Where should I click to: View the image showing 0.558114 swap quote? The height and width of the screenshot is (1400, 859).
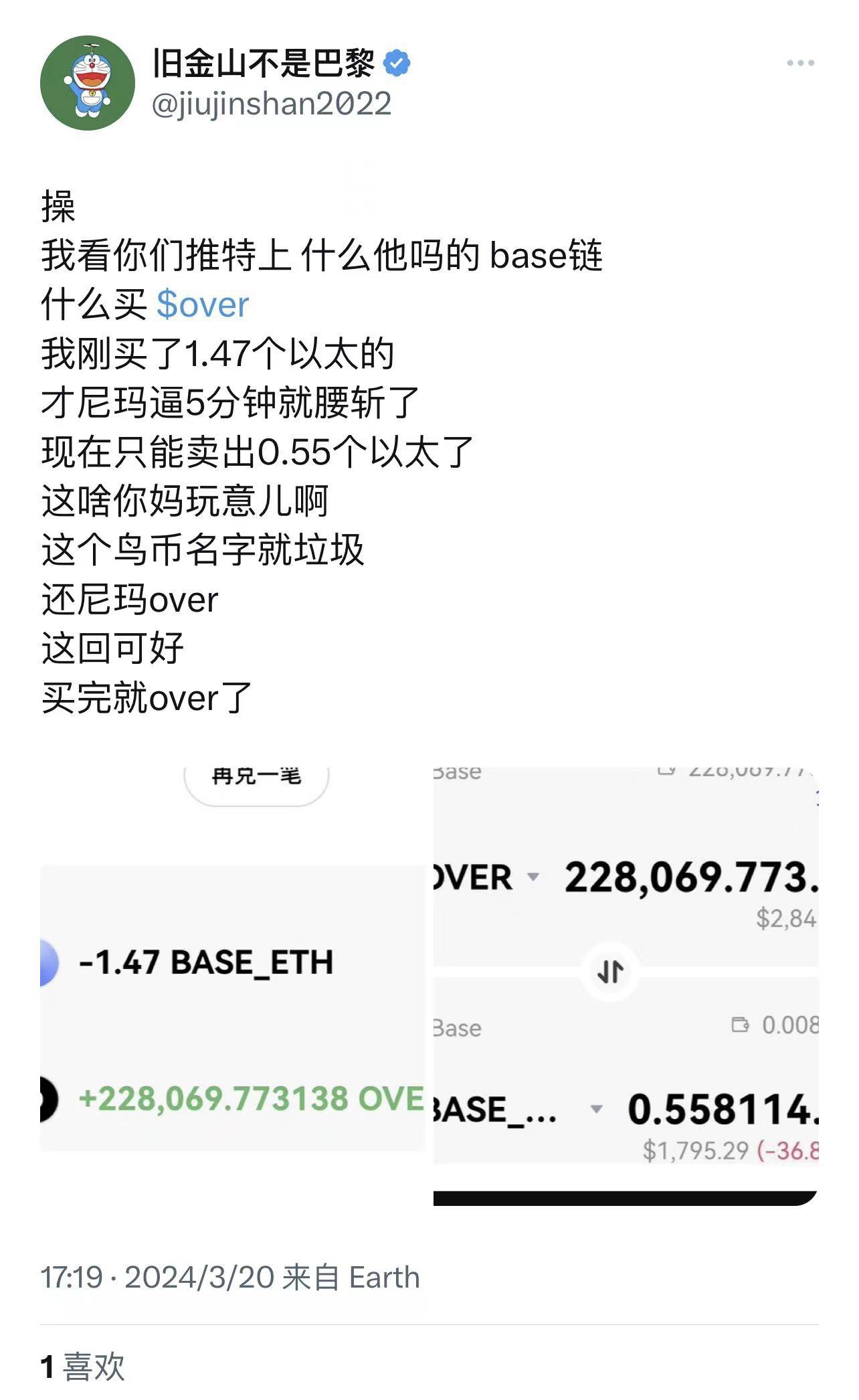click(x=626, y=984)
